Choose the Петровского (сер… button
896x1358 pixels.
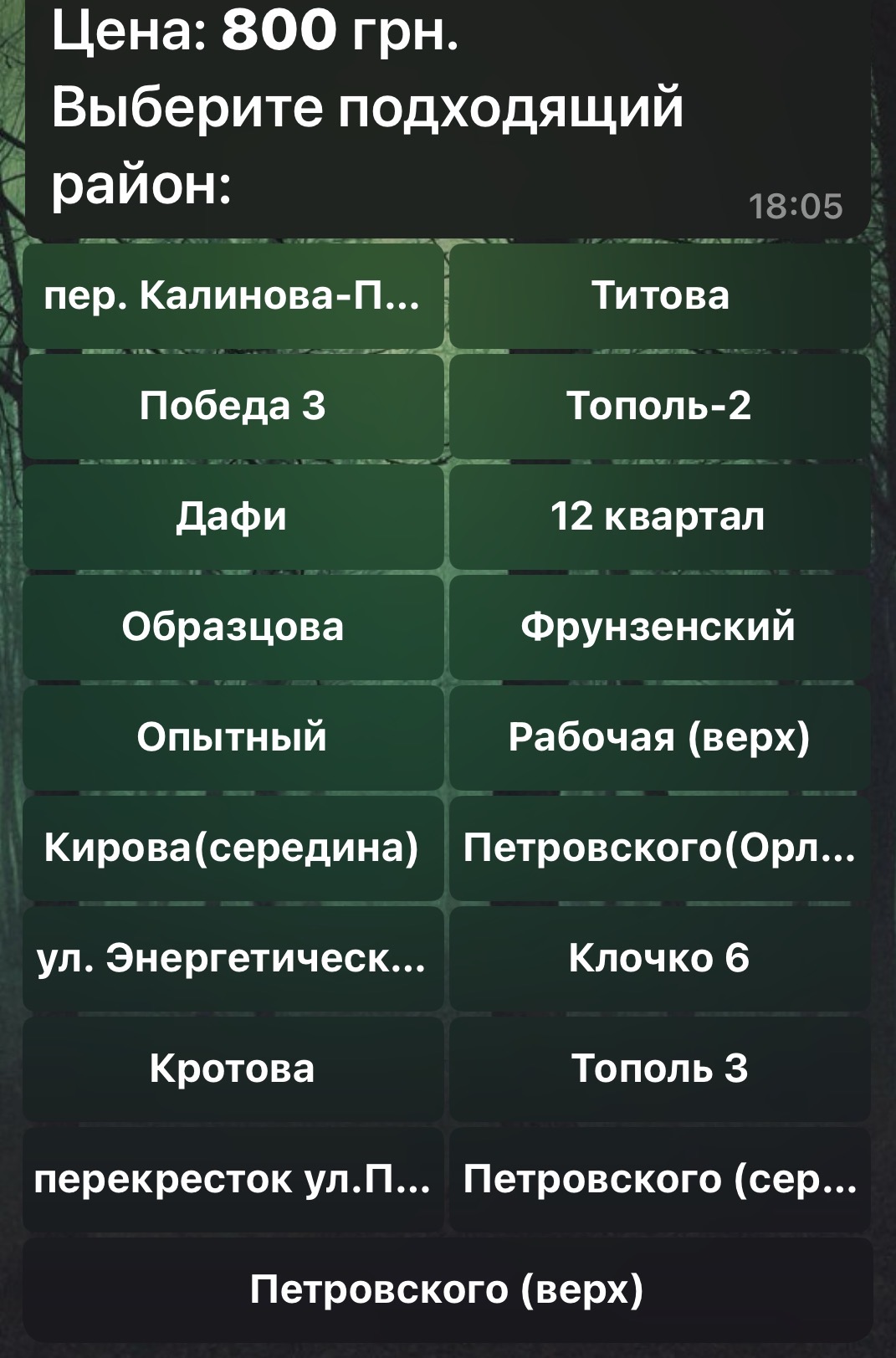[x=660, y=1179]
